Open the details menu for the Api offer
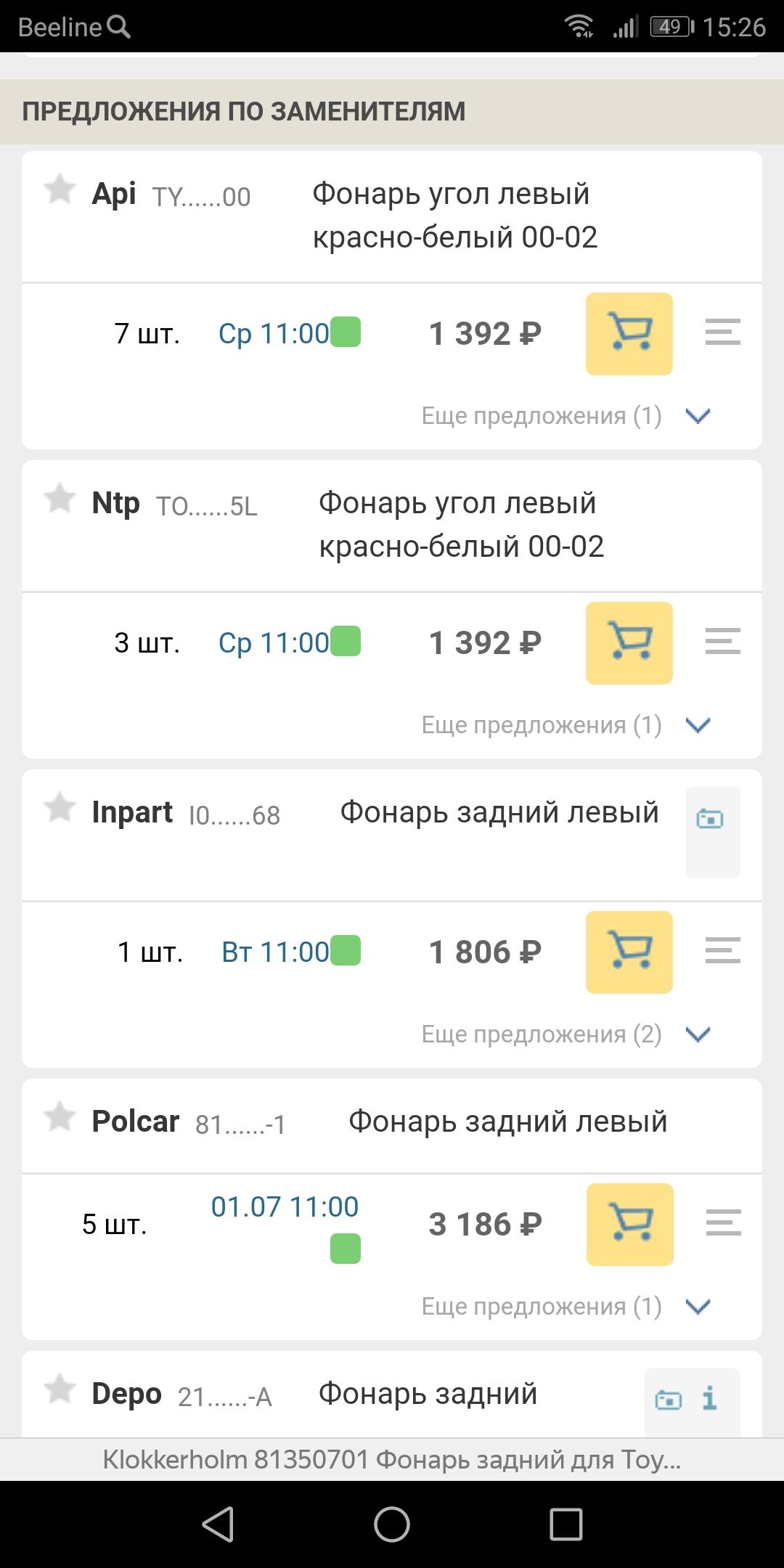 click(x=723, y=332)
